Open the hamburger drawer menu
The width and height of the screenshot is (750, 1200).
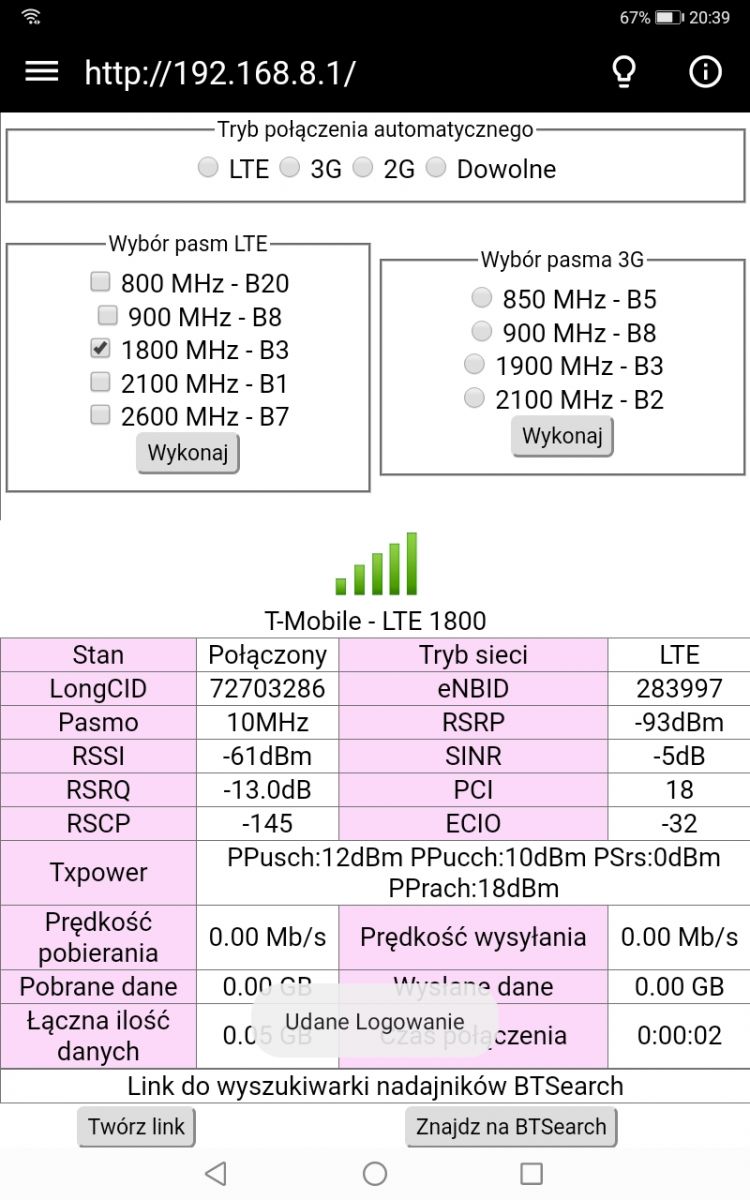pos(42,72)
